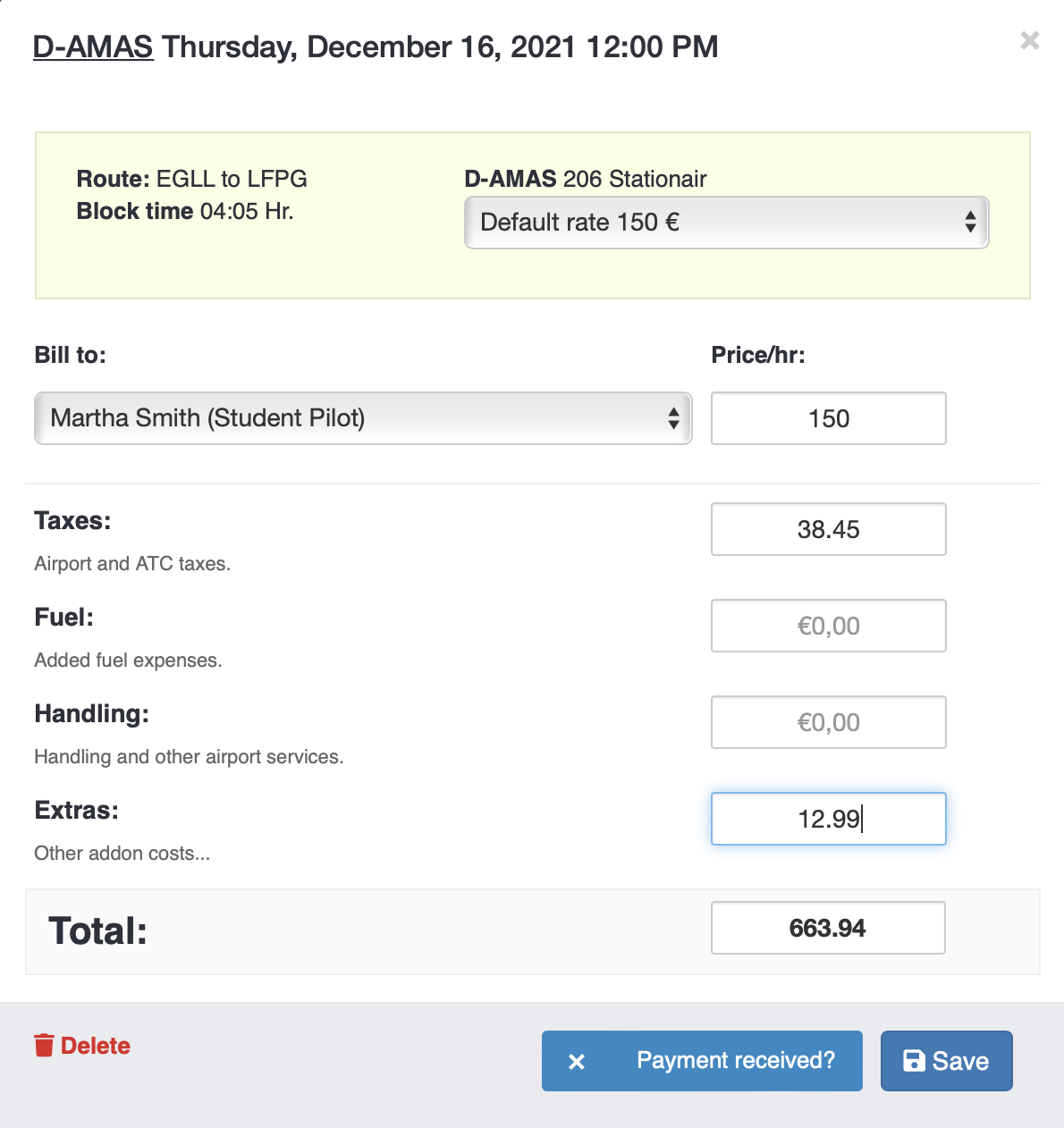The height and width of the screenshot is (1128, 1064).
Task: Change billing from Martha Smith to someone else
Action: click(362, 417)
